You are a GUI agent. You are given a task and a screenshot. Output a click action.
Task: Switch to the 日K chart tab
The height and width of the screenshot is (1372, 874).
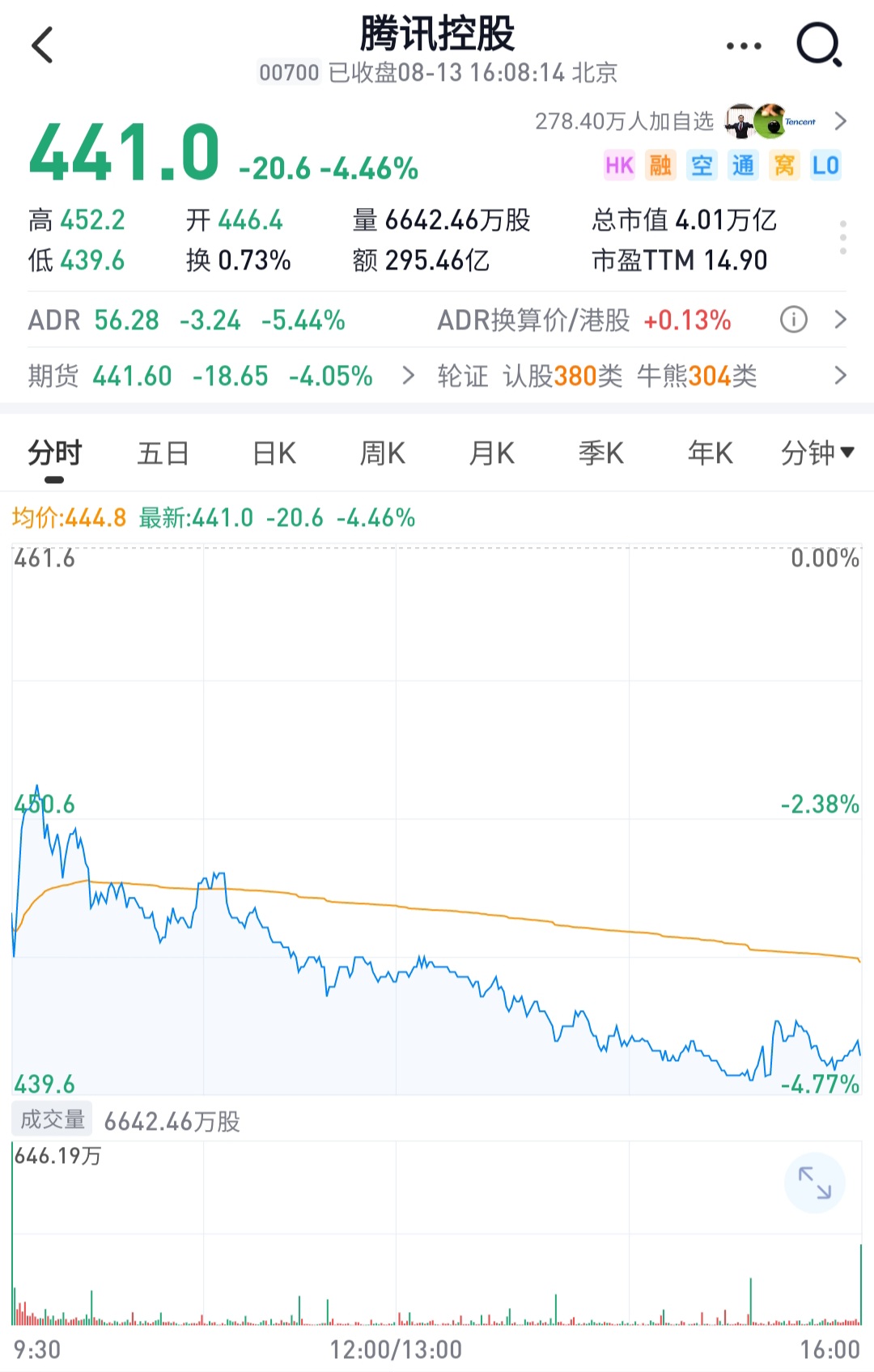pos(274,453)
